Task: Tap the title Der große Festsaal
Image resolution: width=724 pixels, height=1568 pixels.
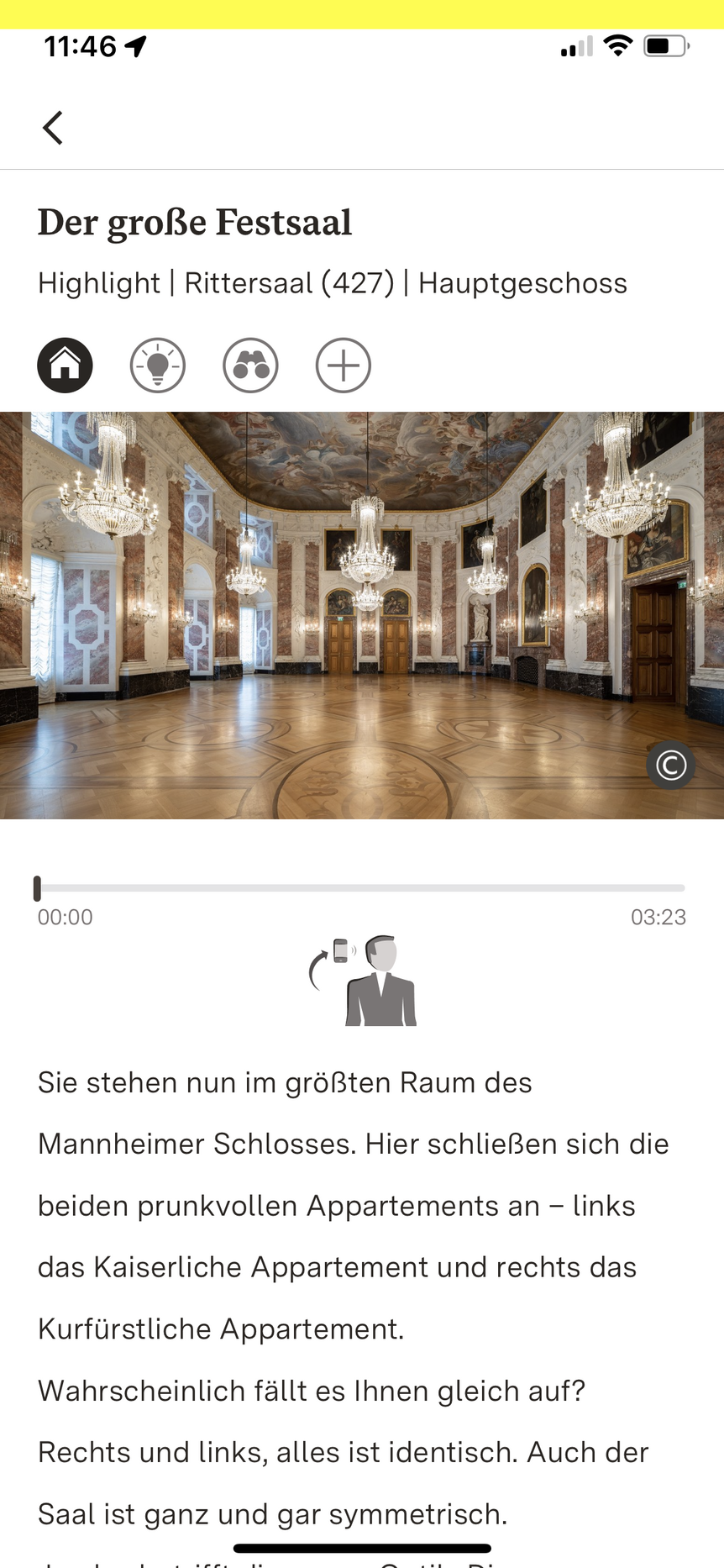Action: pyautogui.click(x=194, y=222)
